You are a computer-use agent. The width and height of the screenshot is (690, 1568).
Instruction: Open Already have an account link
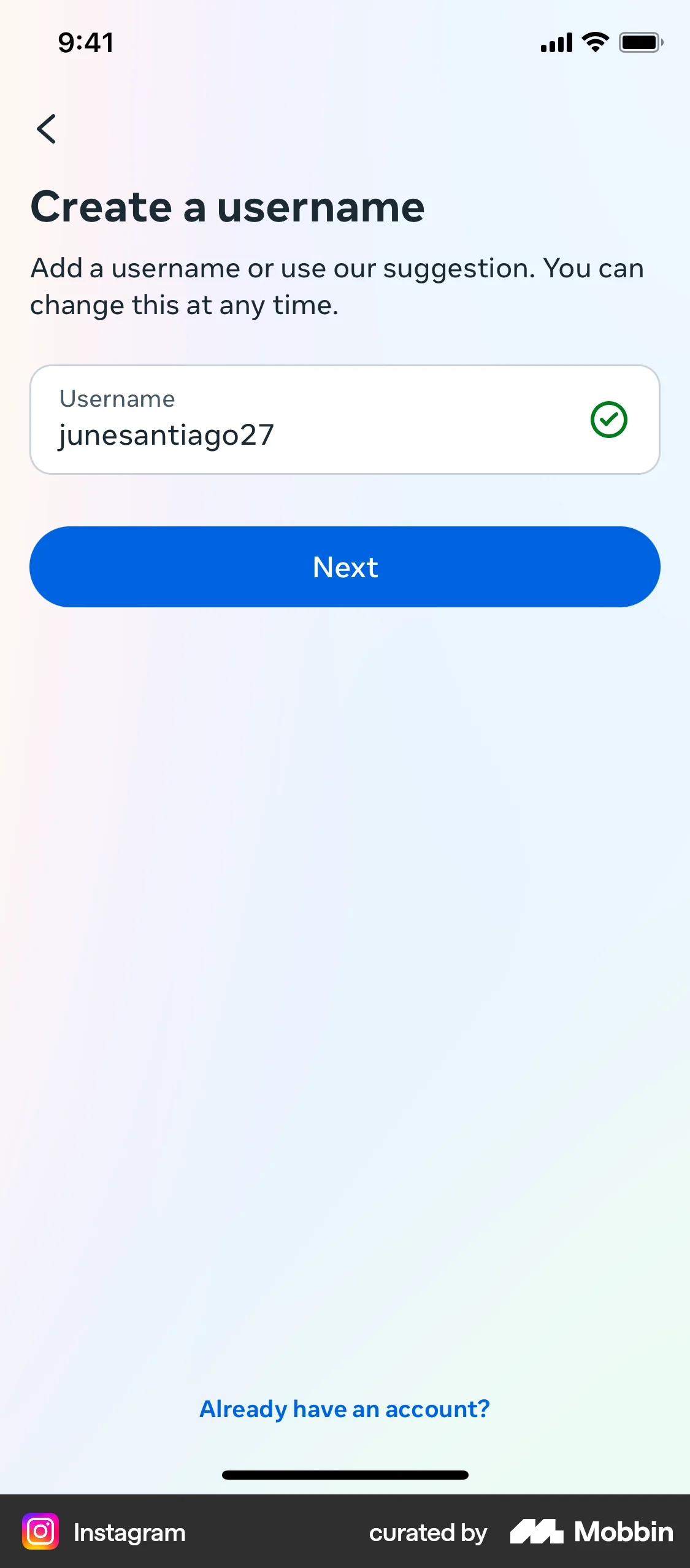coord(345,1409)
